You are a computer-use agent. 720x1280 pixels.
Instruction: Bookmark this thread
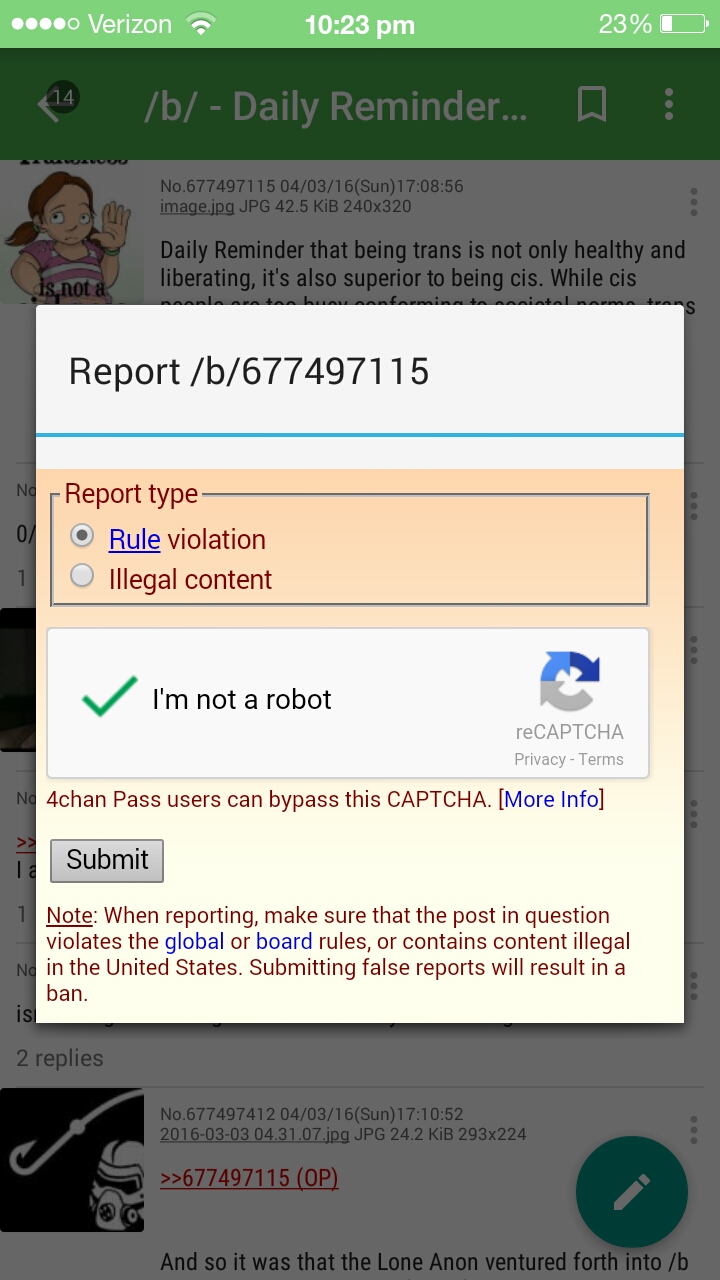point(592,104)
